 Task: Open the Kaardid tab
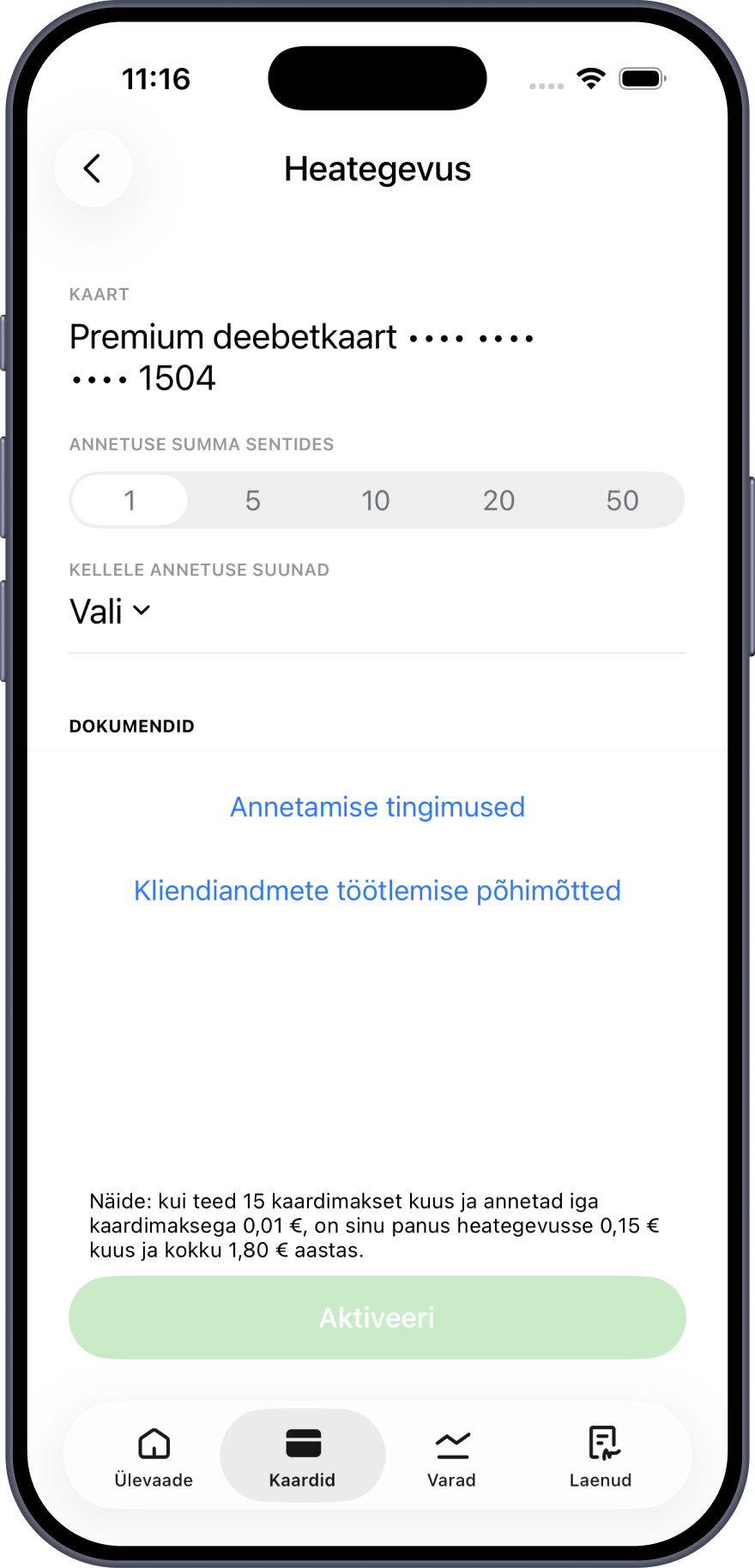pyautogui.click(x=302, y=1456)
